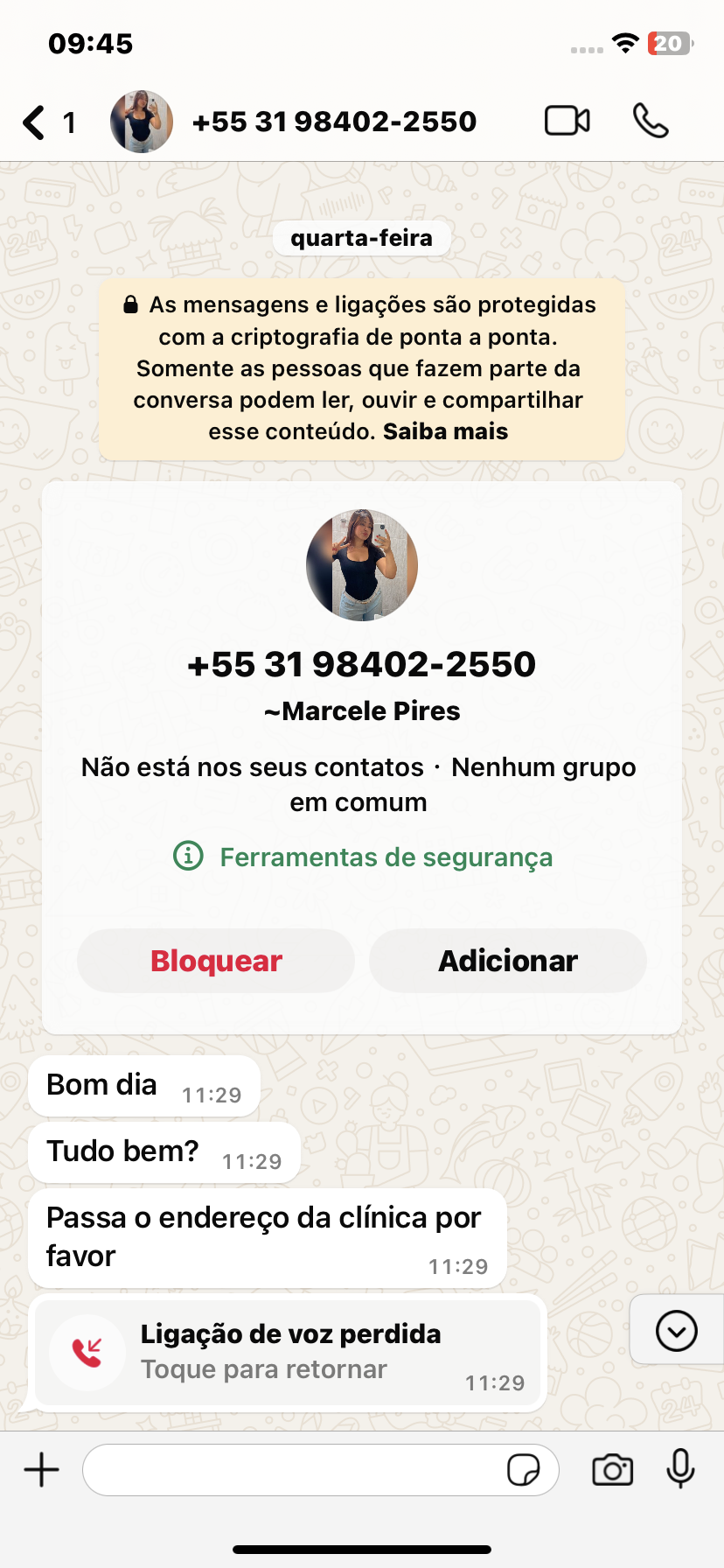Tap Adicionar to save the contact
The width and height of the screenshot is (724, 1568).
[x=508, y=961]
